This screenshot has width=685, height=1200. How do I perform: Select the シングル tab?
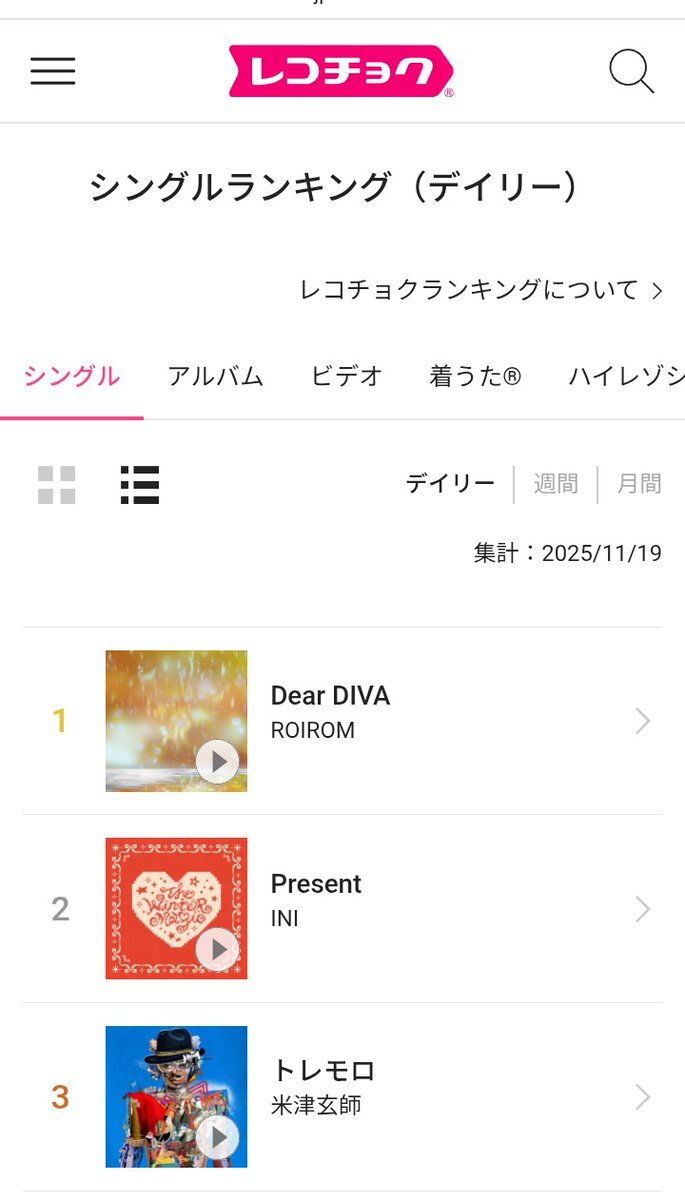pos(72,376)
